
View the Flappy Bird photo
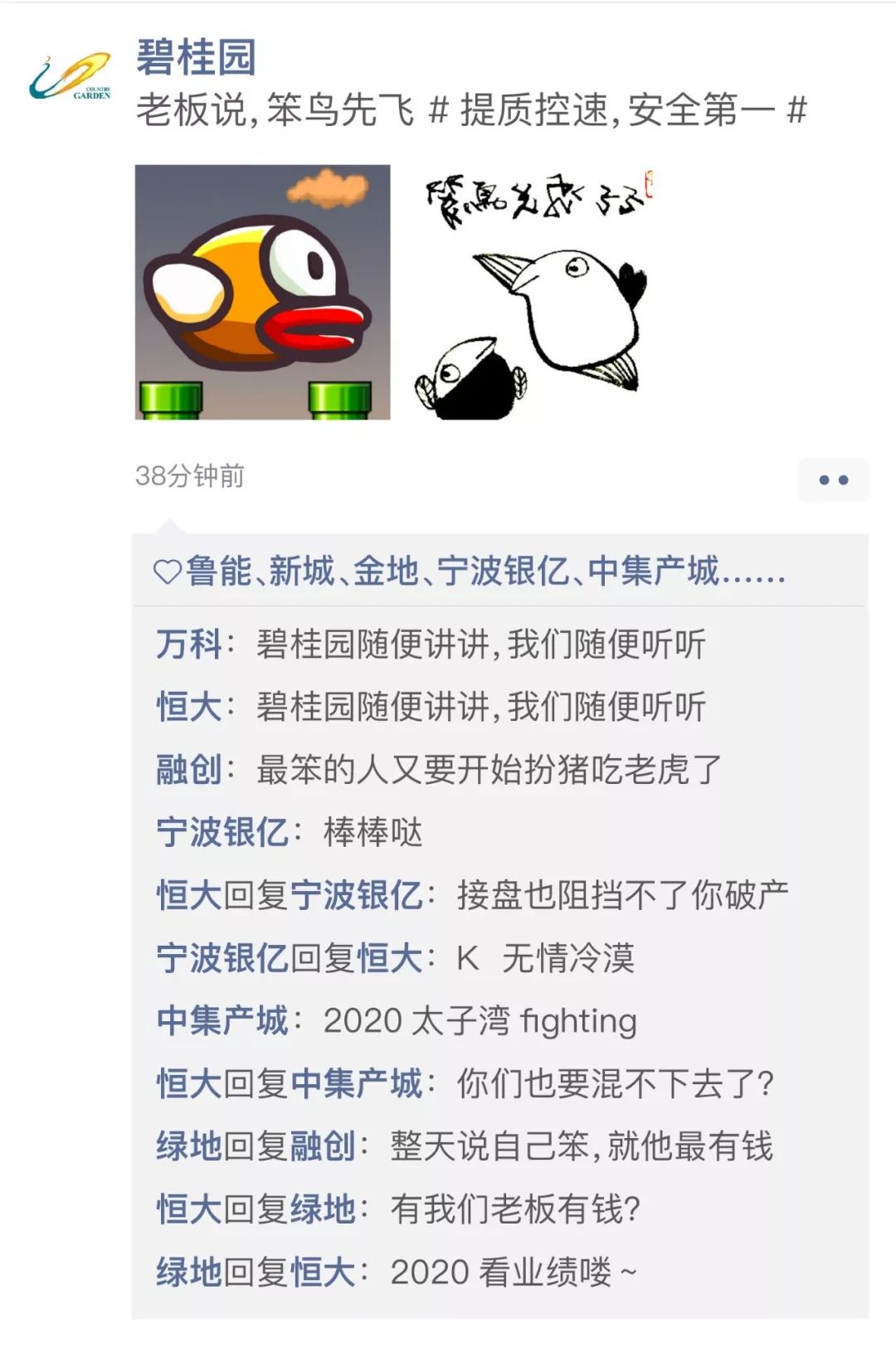click(262, 292)
